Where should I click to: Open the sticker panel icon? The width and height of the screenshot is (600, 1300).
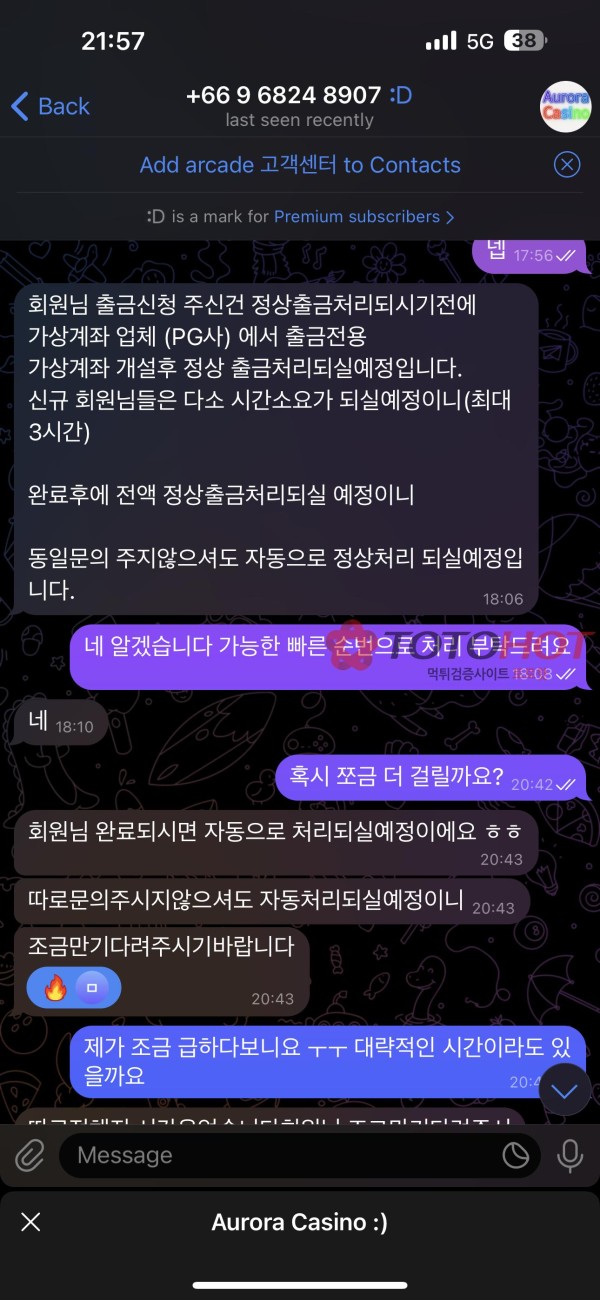coord(516,1156)
